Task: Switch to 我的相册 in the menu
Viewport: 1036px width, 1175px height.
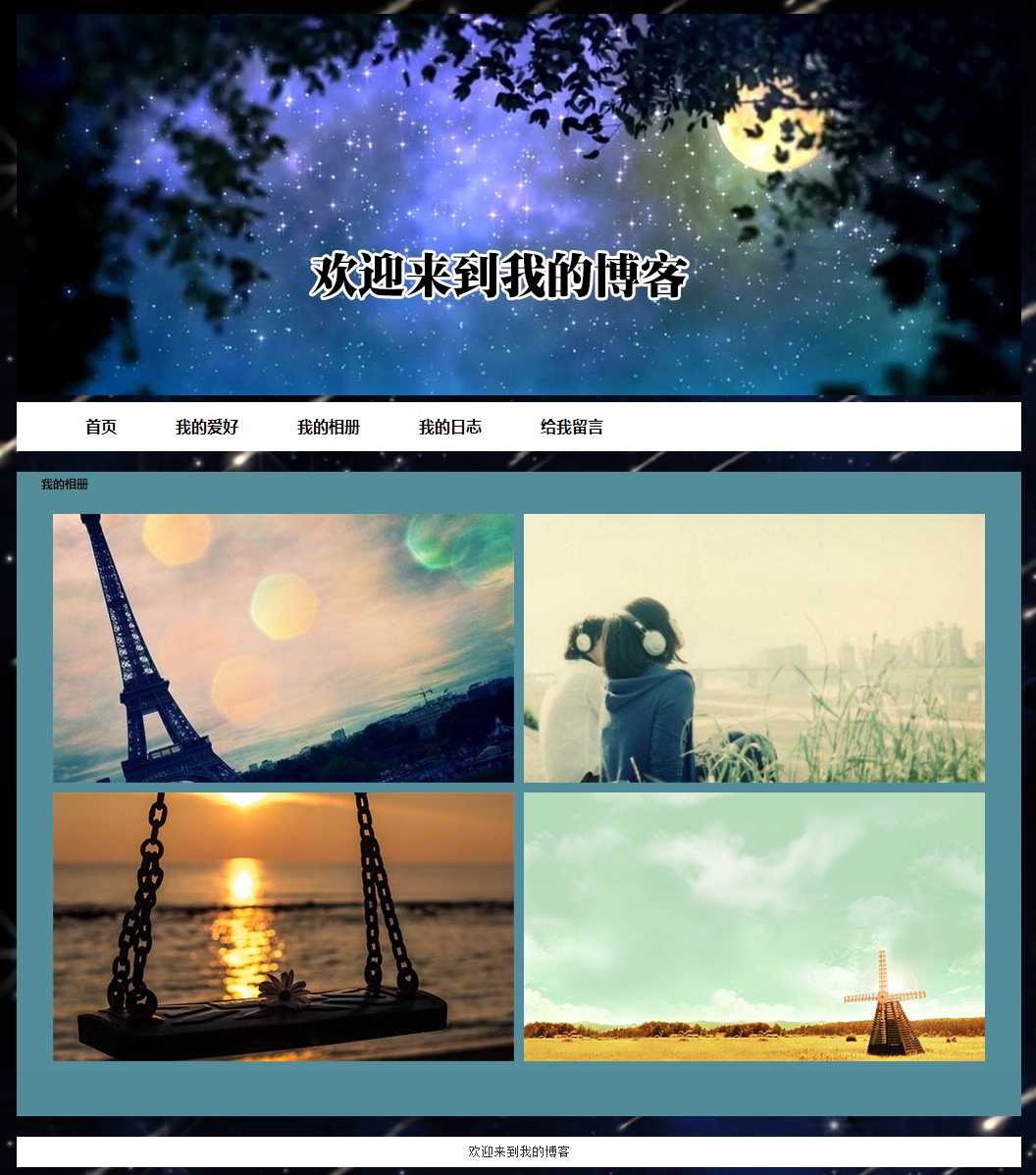Action: (329, 427)
